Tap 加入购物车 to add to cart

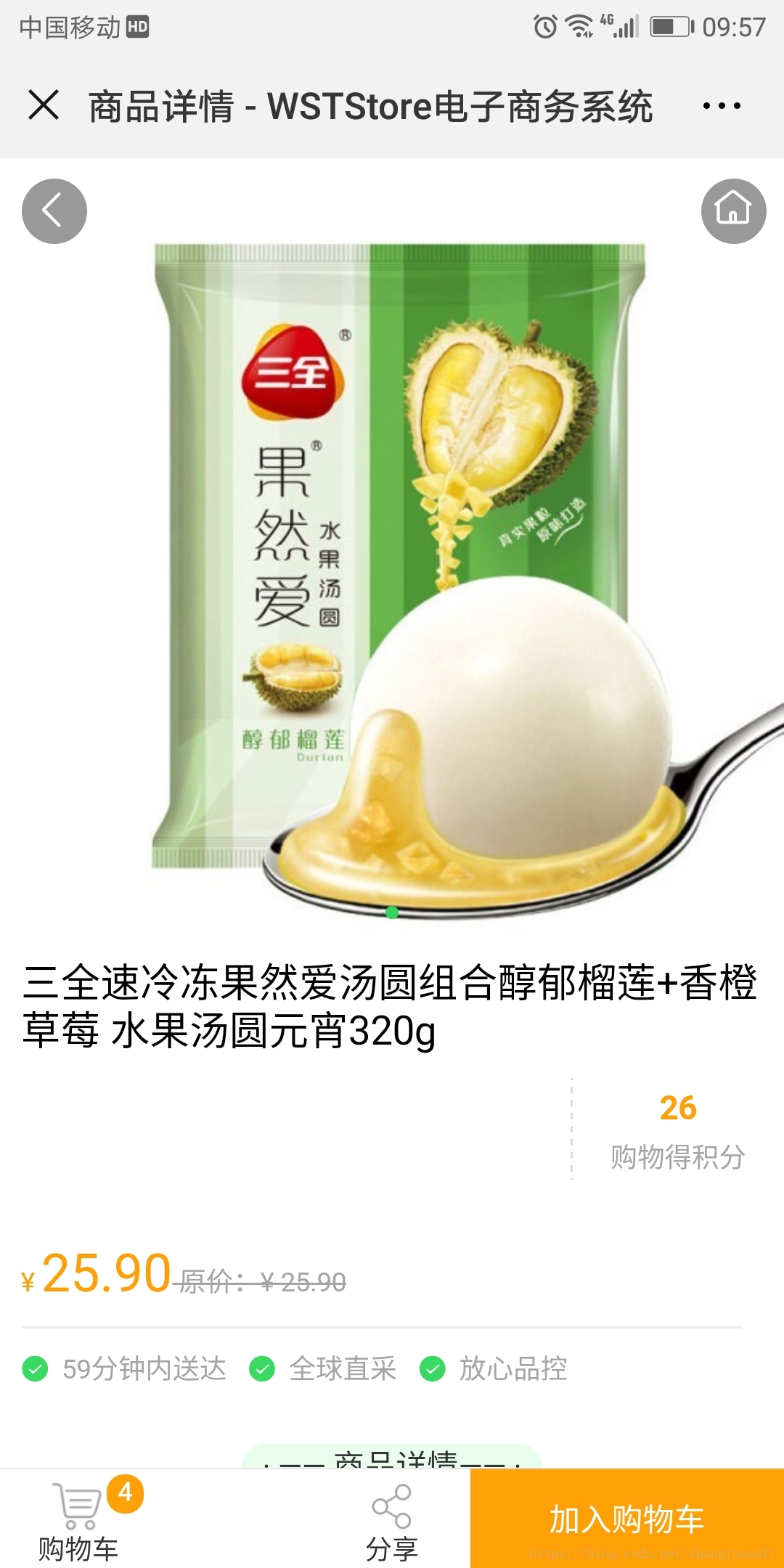click(x=627, y=1519)
